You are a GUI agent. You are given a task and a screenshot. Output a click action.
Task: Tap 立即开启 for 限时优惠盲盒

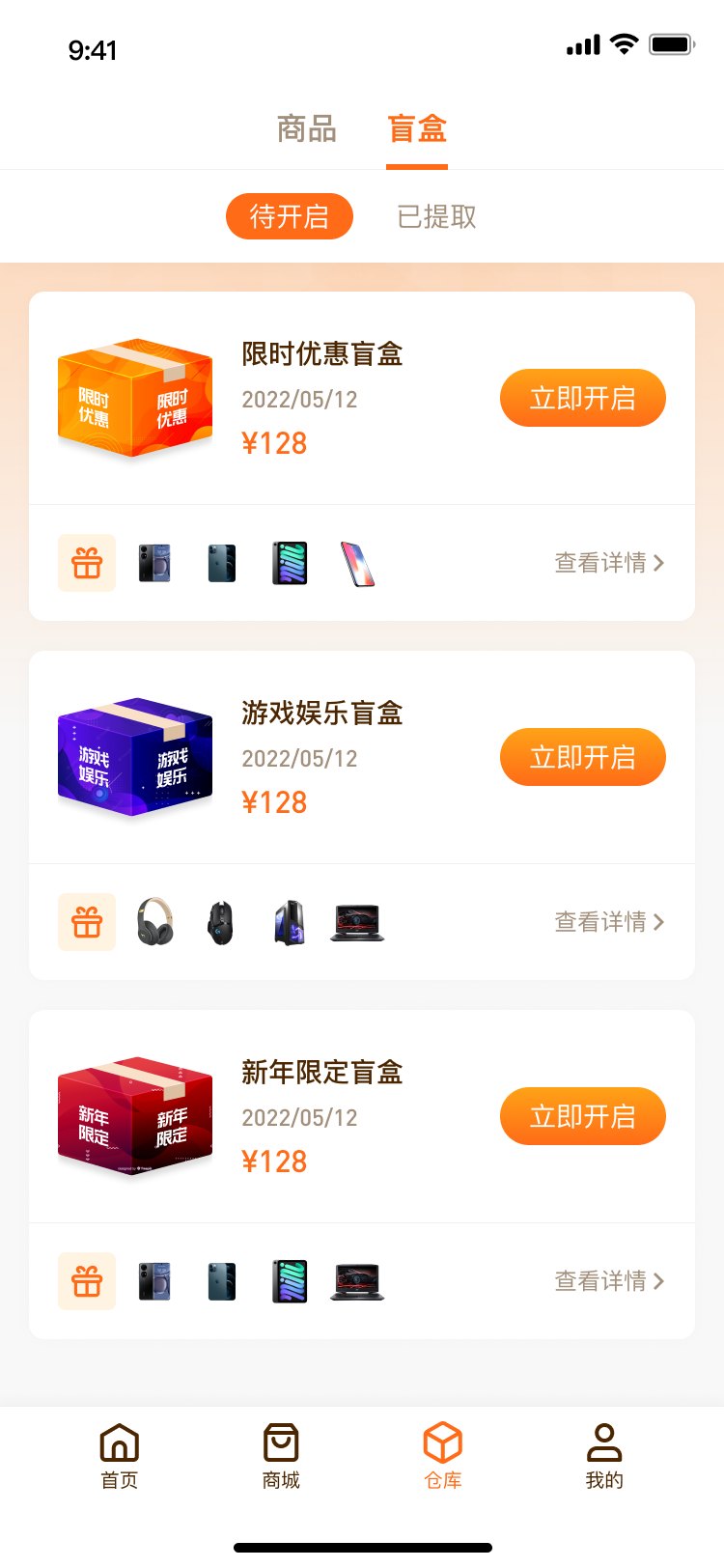pos(582,398)
